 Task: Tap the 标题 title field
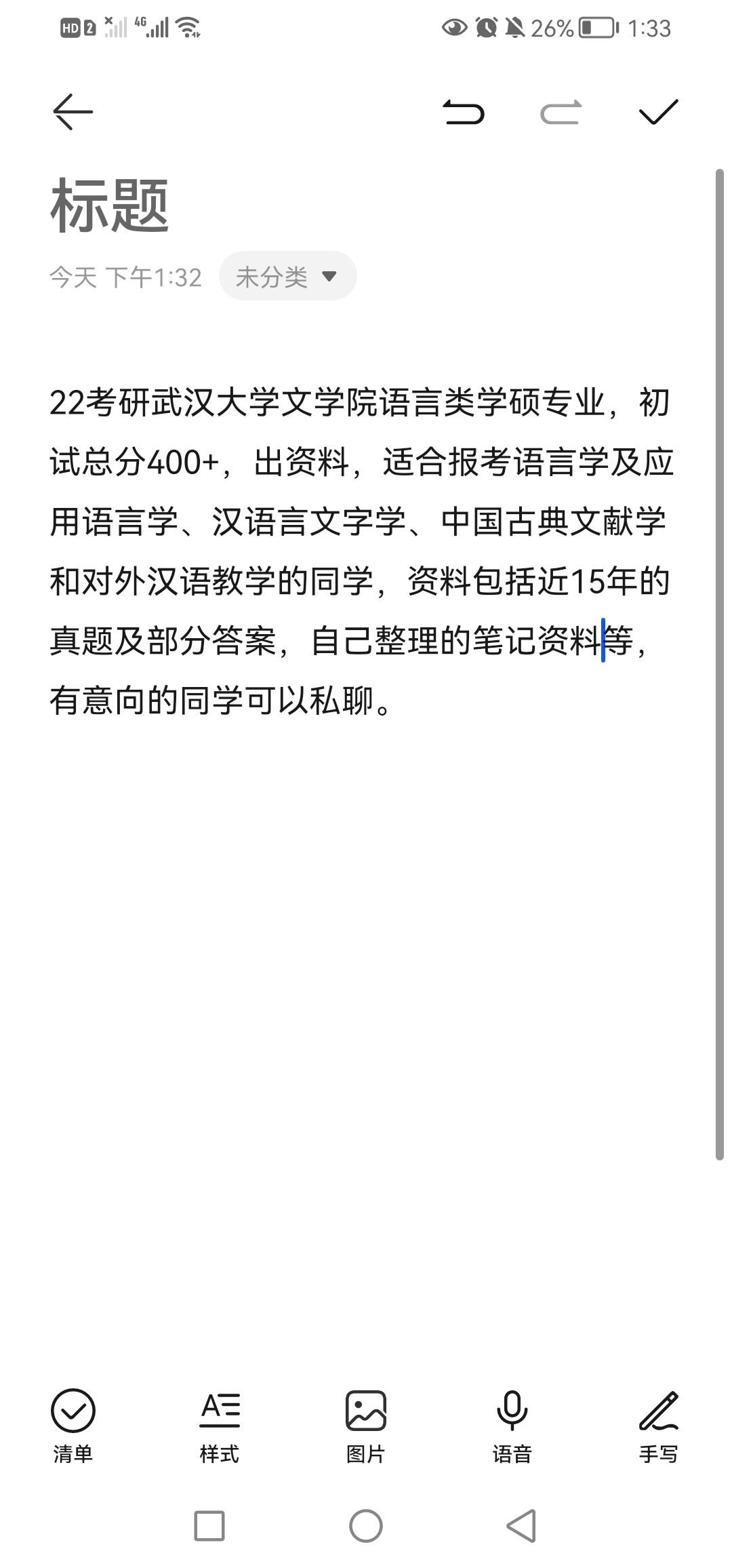click(x=110, y=205)
